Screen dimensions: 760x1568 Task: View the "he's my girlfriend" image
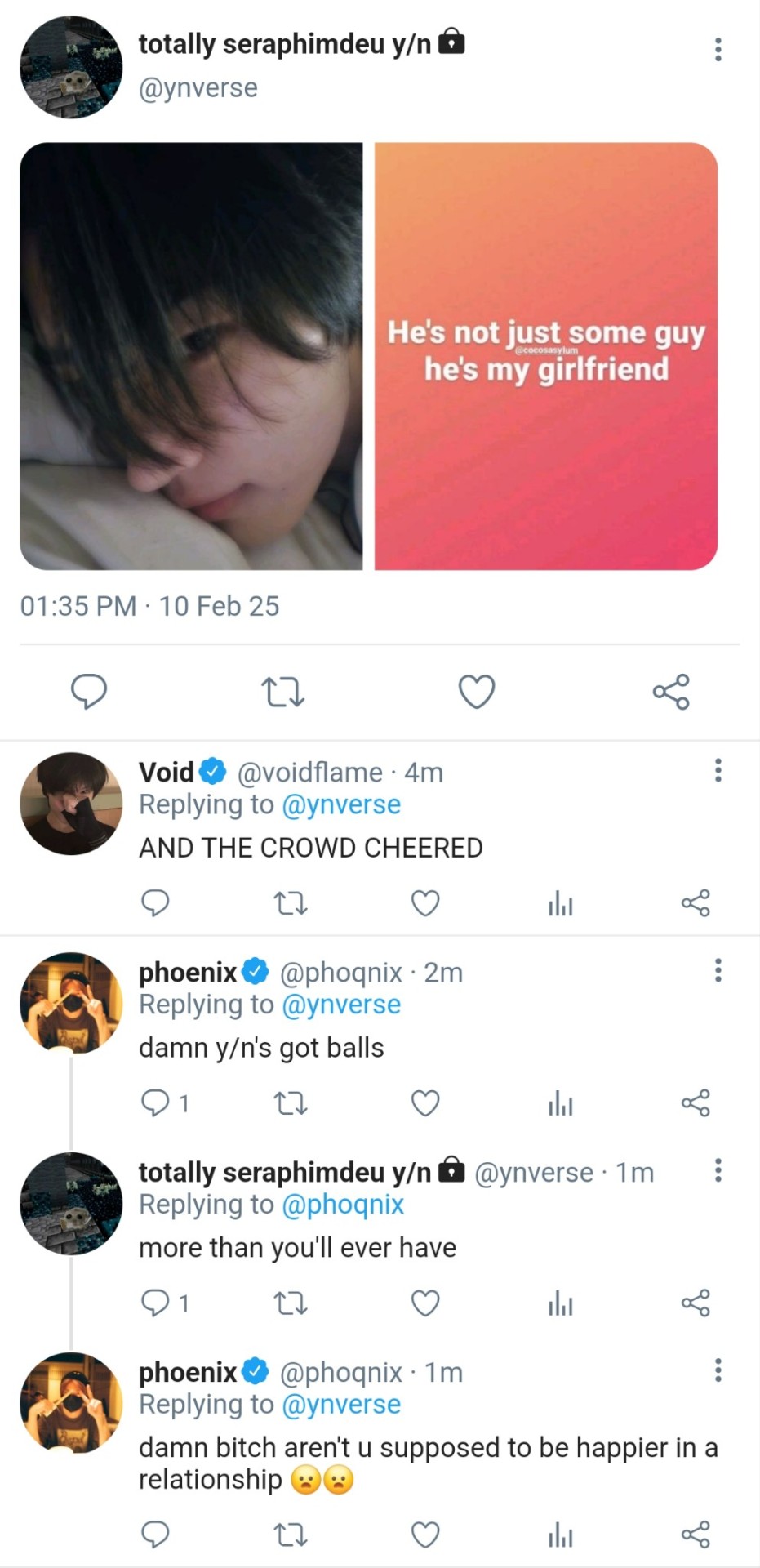tap(545, 356)
